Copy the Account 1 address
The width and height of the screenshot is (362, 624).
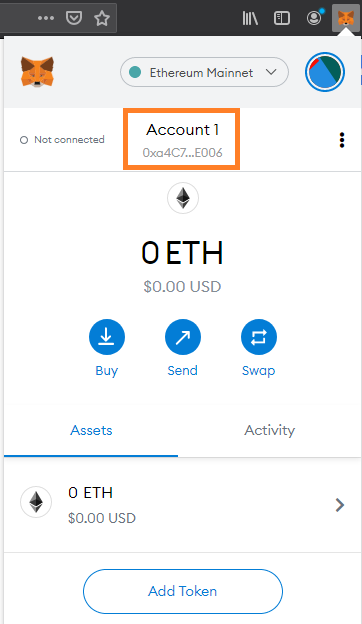181,139
